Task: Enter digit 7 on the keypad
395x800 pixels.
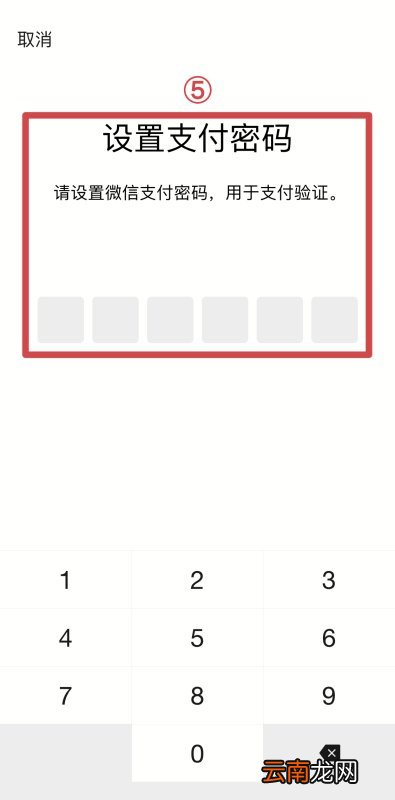Action: point(65,695)
